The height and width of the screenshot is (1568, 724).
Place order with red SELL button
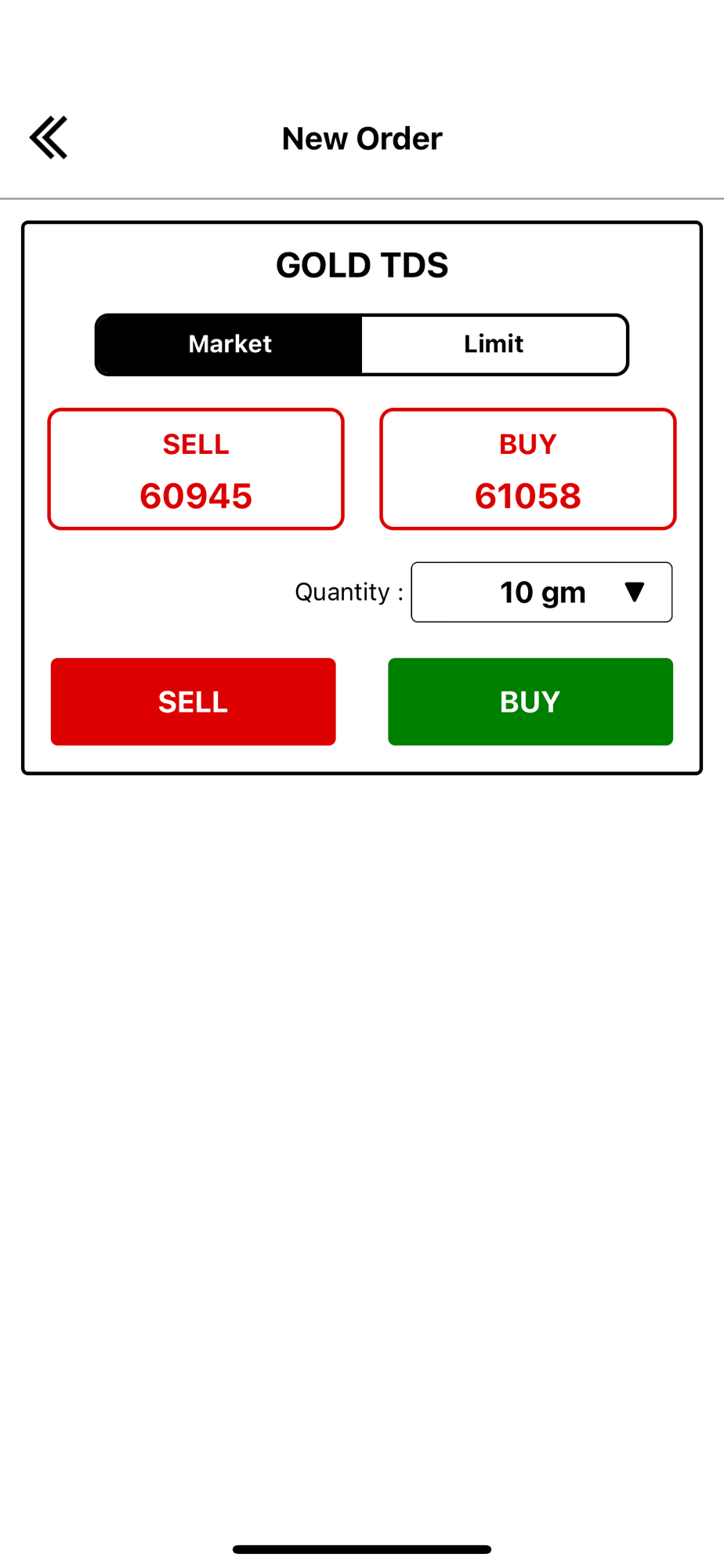click(x=194, y=702)
